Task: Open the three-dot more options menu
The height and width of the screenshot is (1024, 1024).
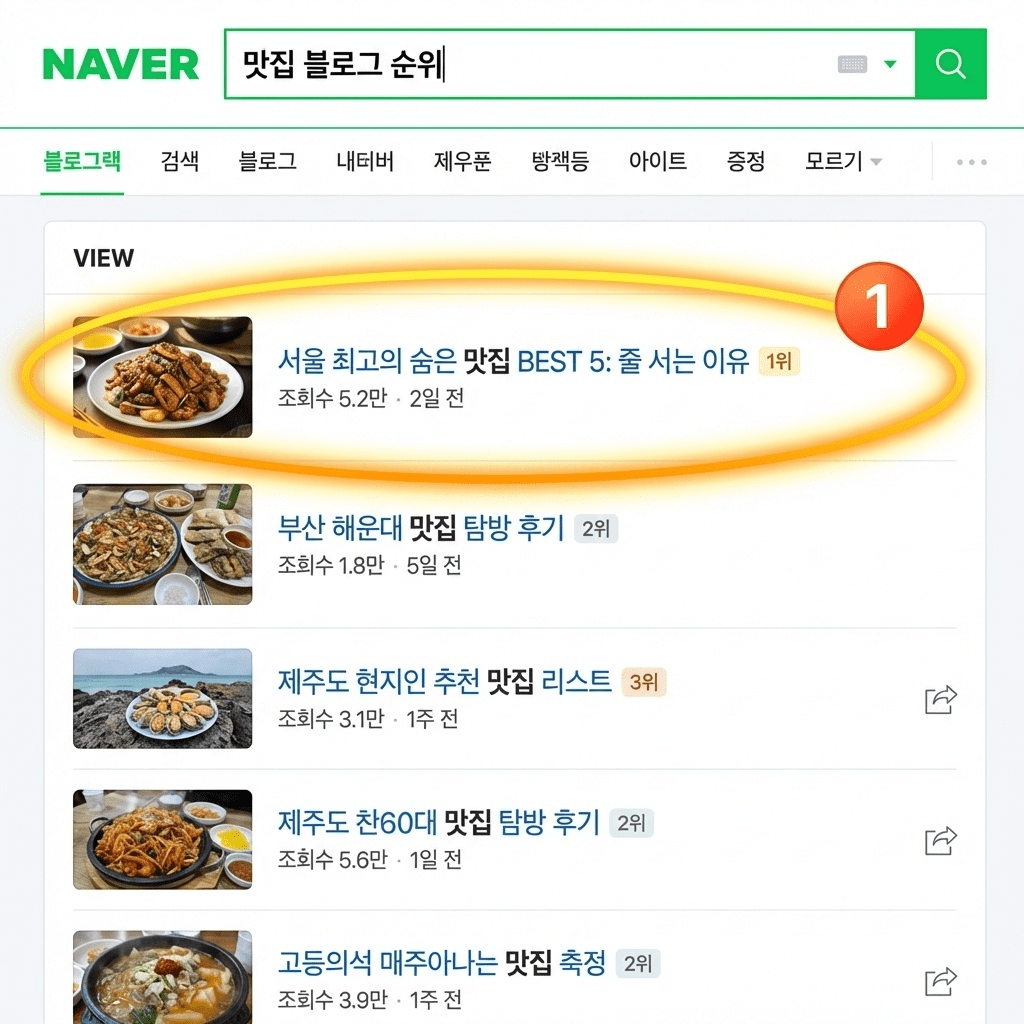Action: [971, 162]
